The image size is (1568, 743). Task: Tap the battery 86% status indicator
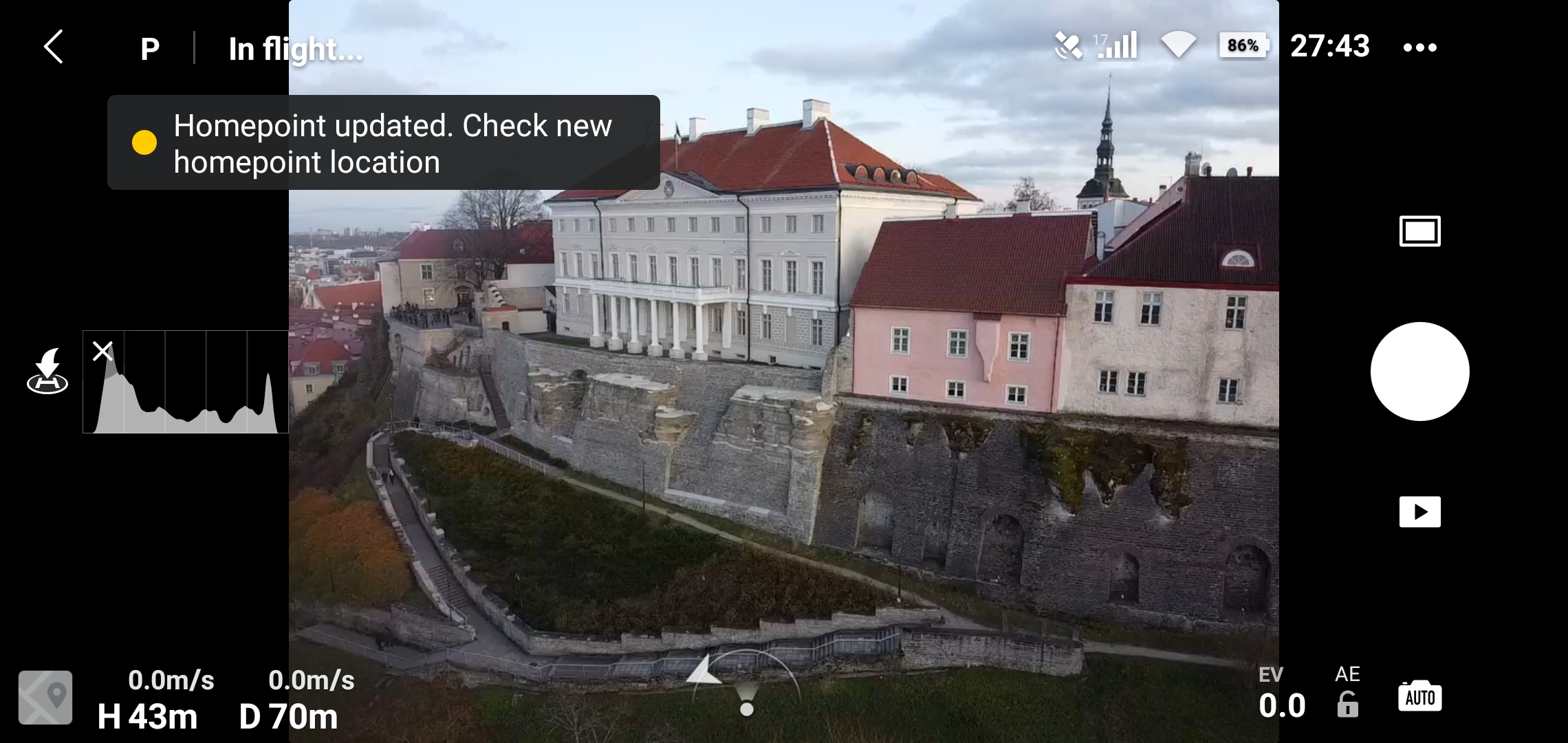pyautogui.click(x=1243, y=45)
